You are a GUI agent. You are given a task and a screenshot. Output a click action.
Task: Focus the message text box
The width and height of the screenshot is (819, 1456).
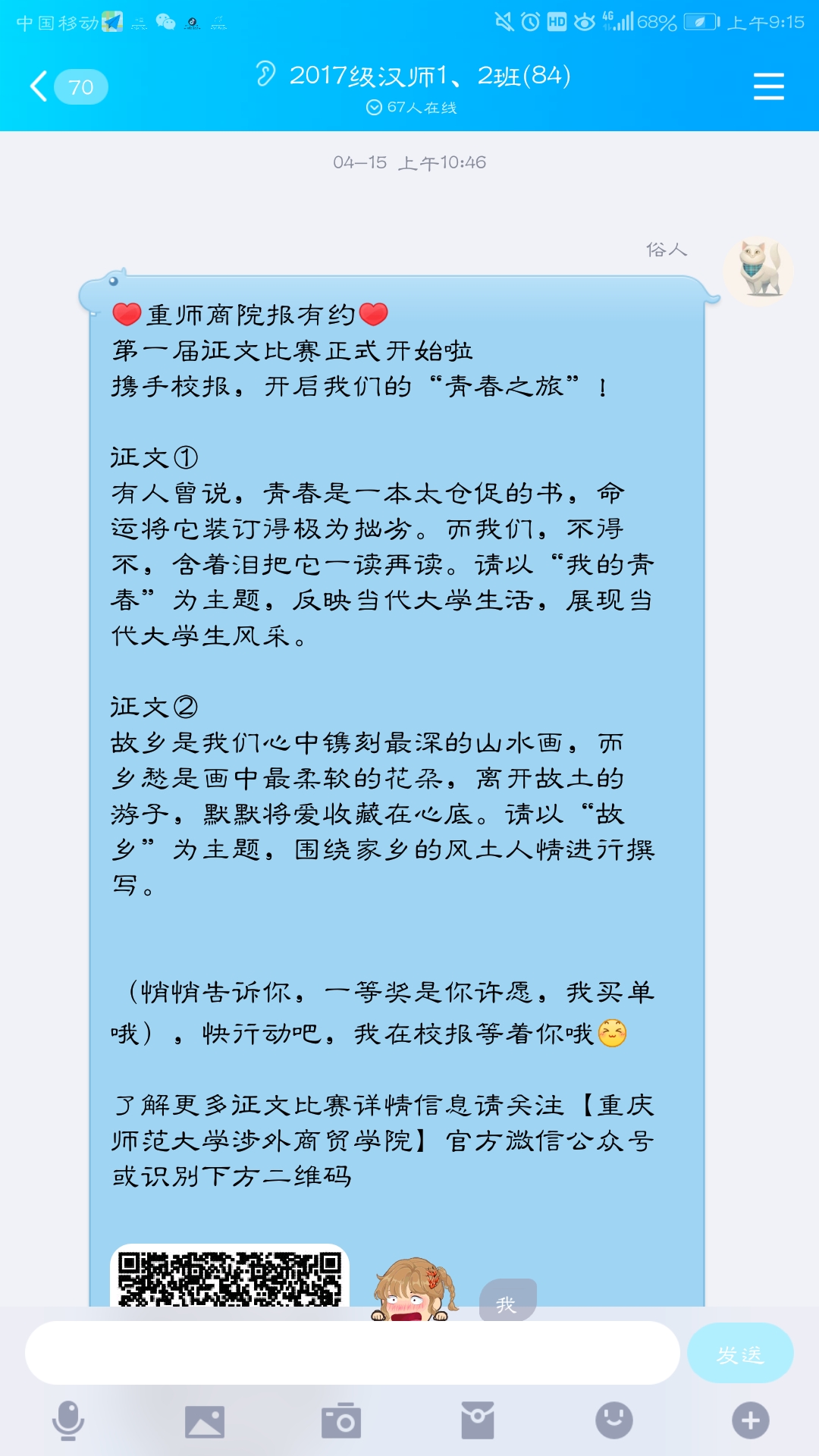click(352, 1353)
